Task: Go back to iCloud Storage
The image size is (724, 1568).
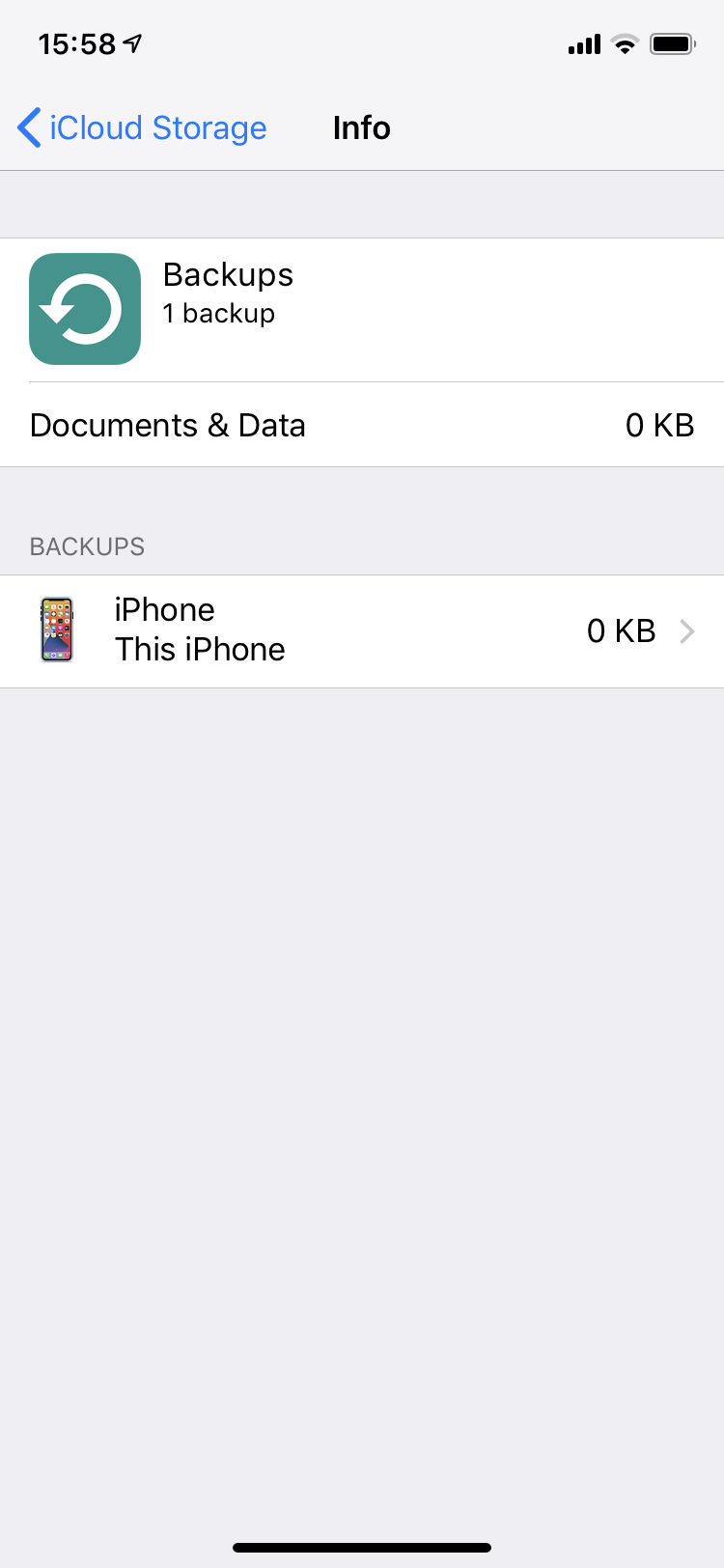Action: (143, 127)
